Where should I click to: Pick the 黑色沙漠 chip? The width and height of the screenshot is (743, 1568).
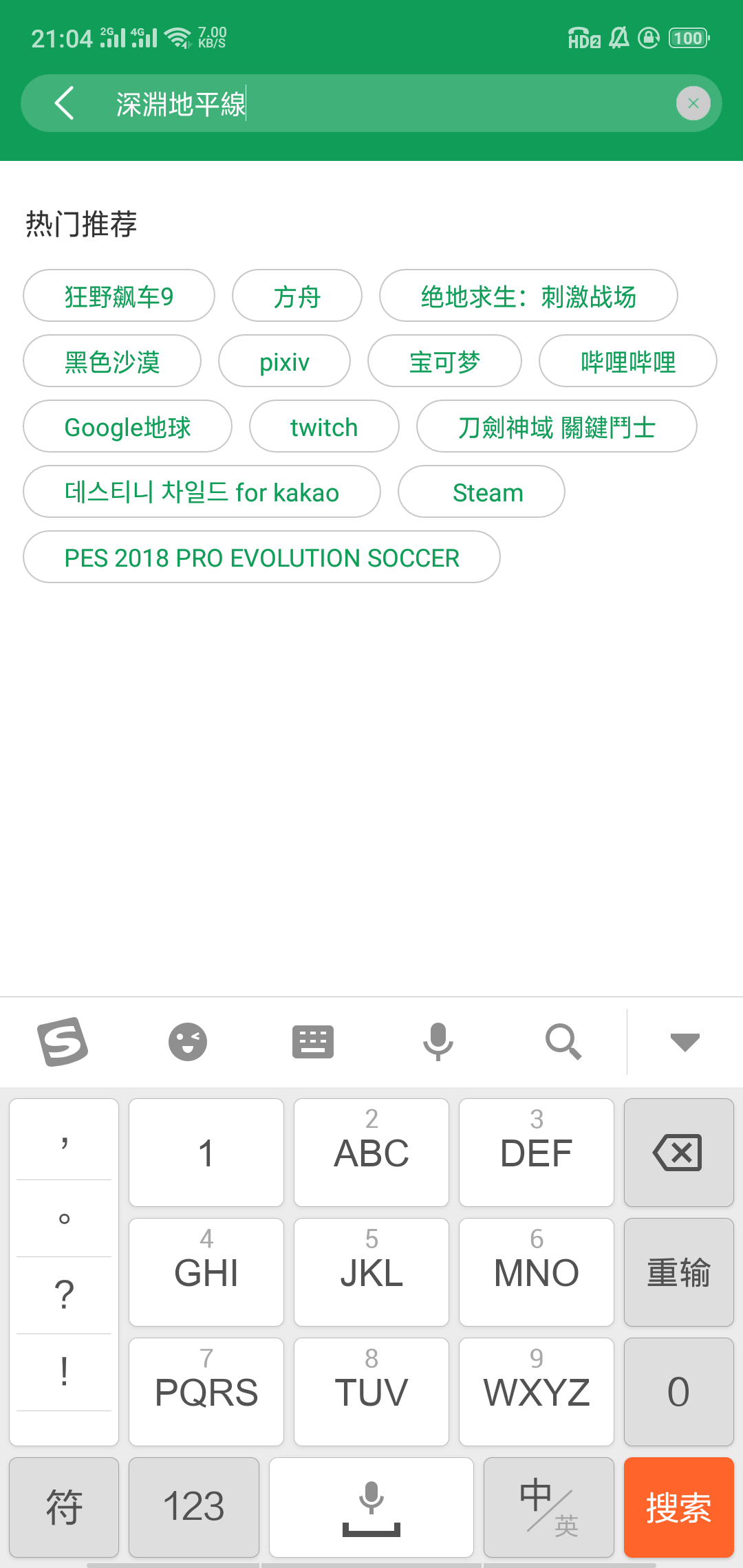point(112,361)
